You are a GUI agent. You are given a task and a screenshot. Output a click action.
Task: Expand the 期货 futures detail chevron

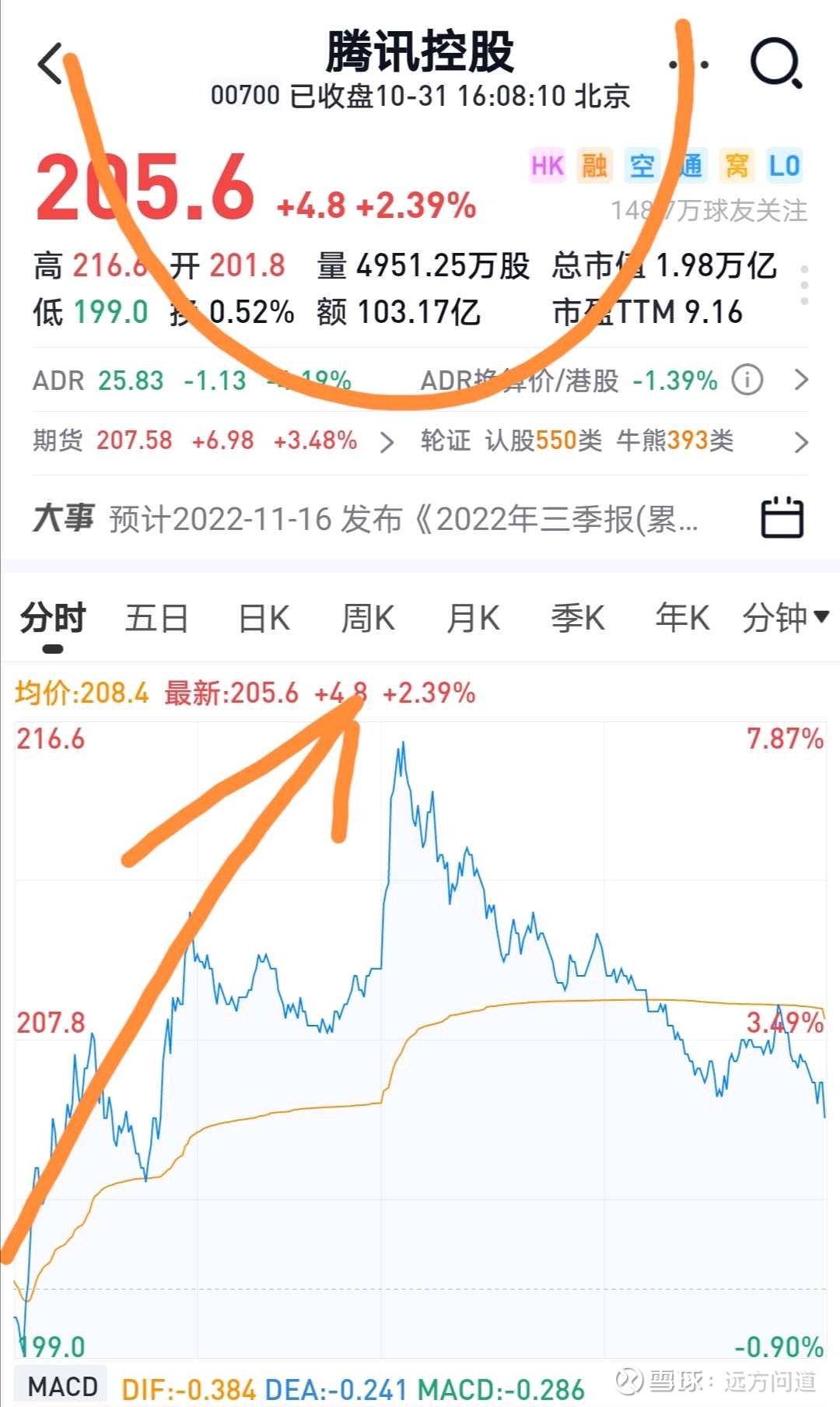[387, 441]
